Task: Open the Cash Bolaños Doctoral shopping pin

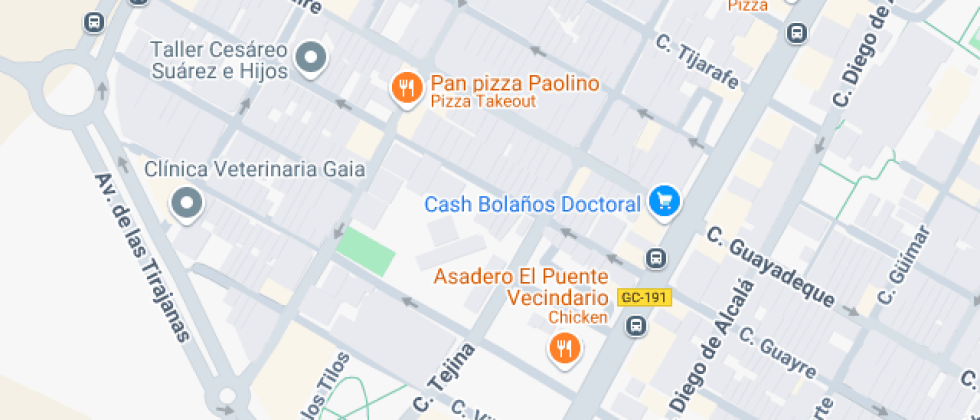Action: coord(664,202)
